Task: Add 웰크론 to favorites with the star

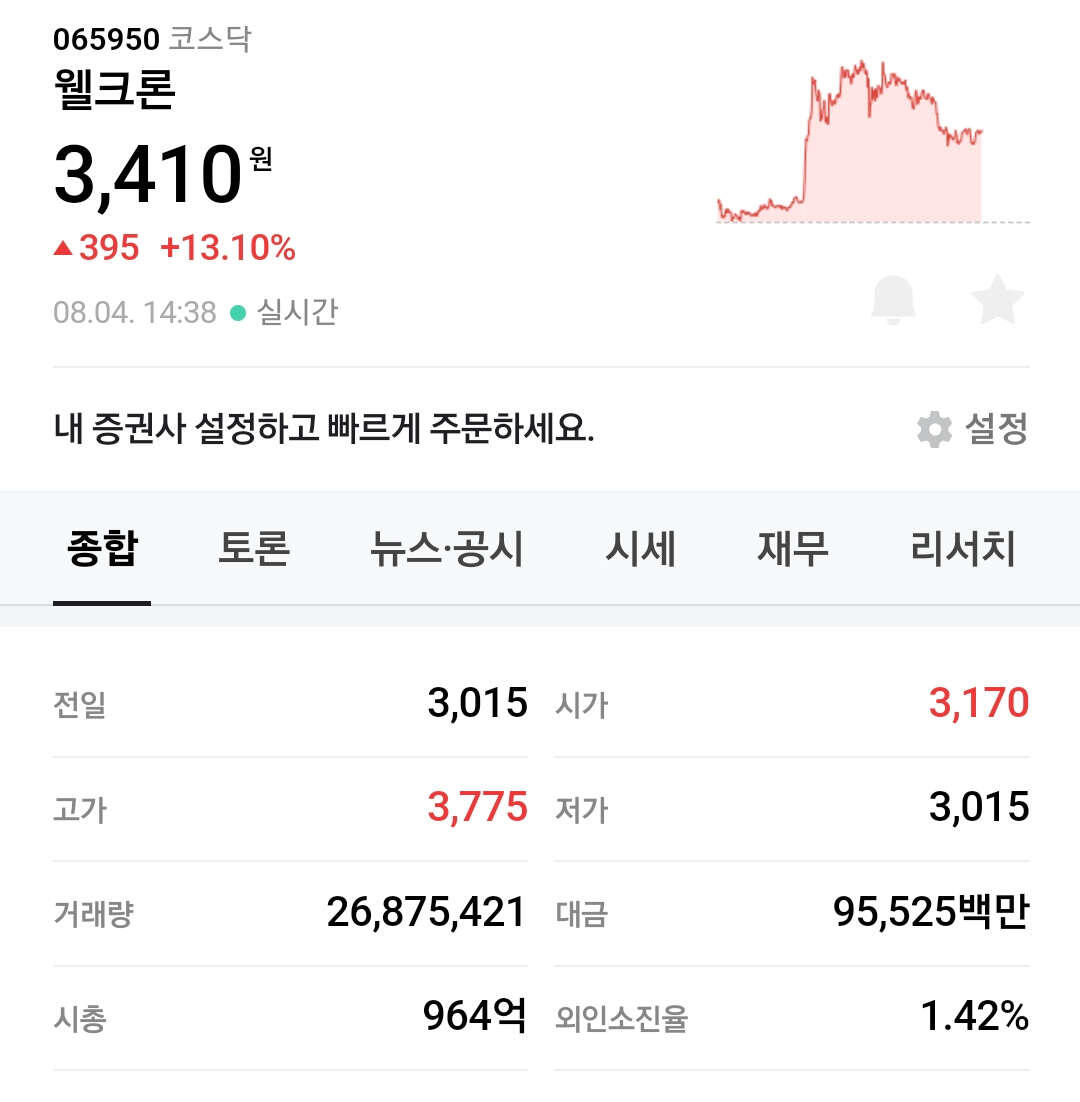Action: coord(997,300)
